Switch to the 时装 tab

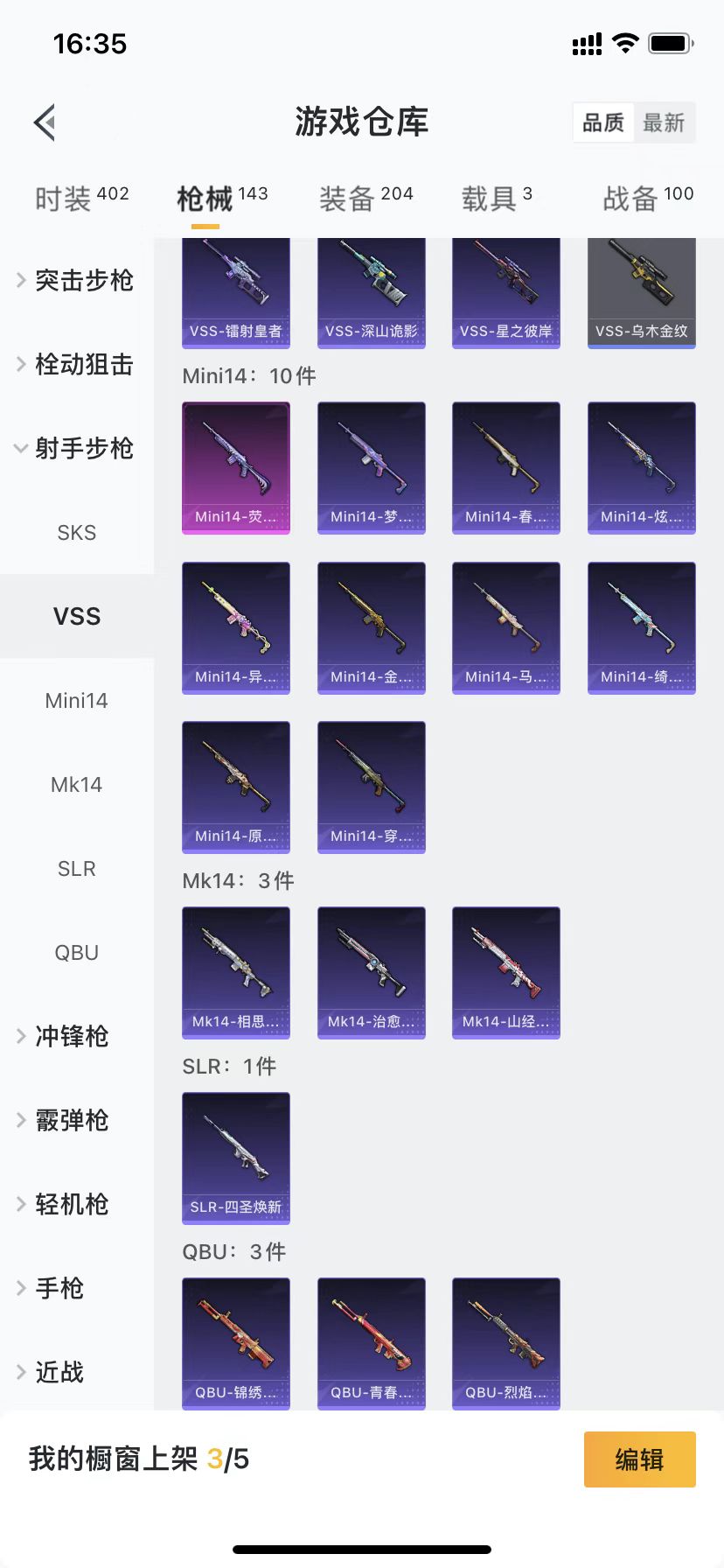[x=82, y=199]
